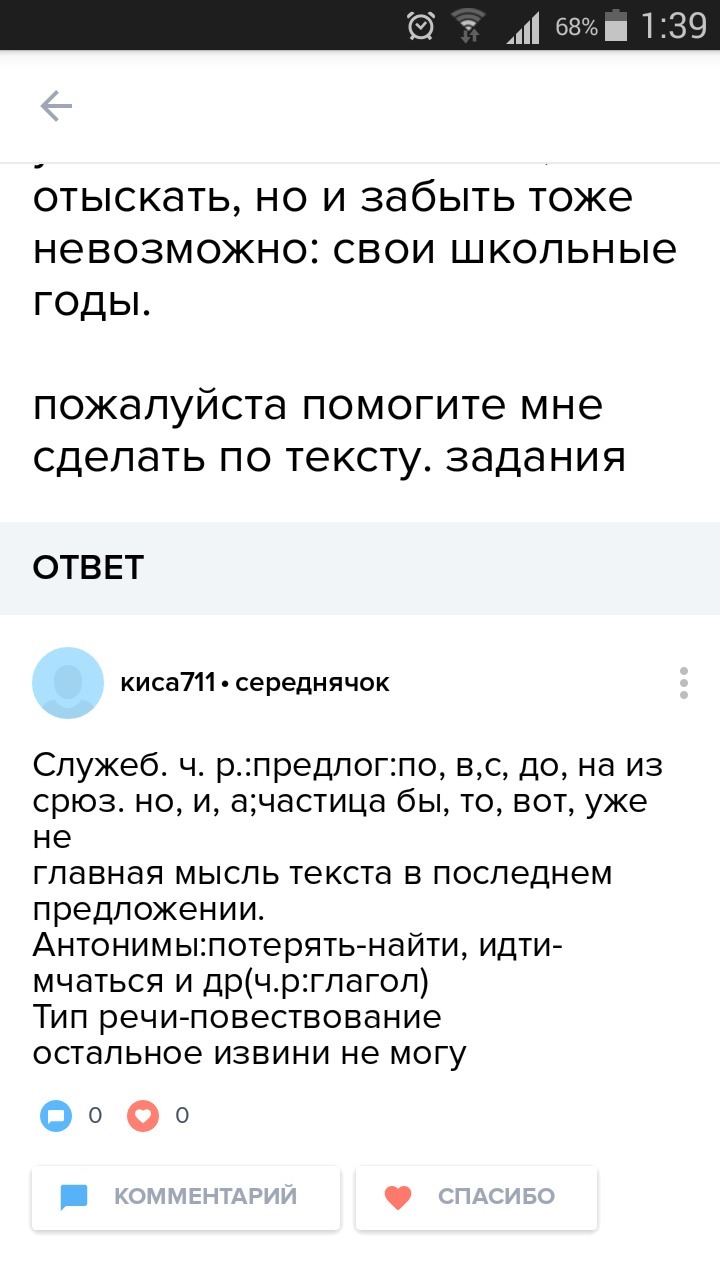This screenshot has height=1280, width=720.
Task: Go back using the top arrow
Action: (x=56, y=106)
